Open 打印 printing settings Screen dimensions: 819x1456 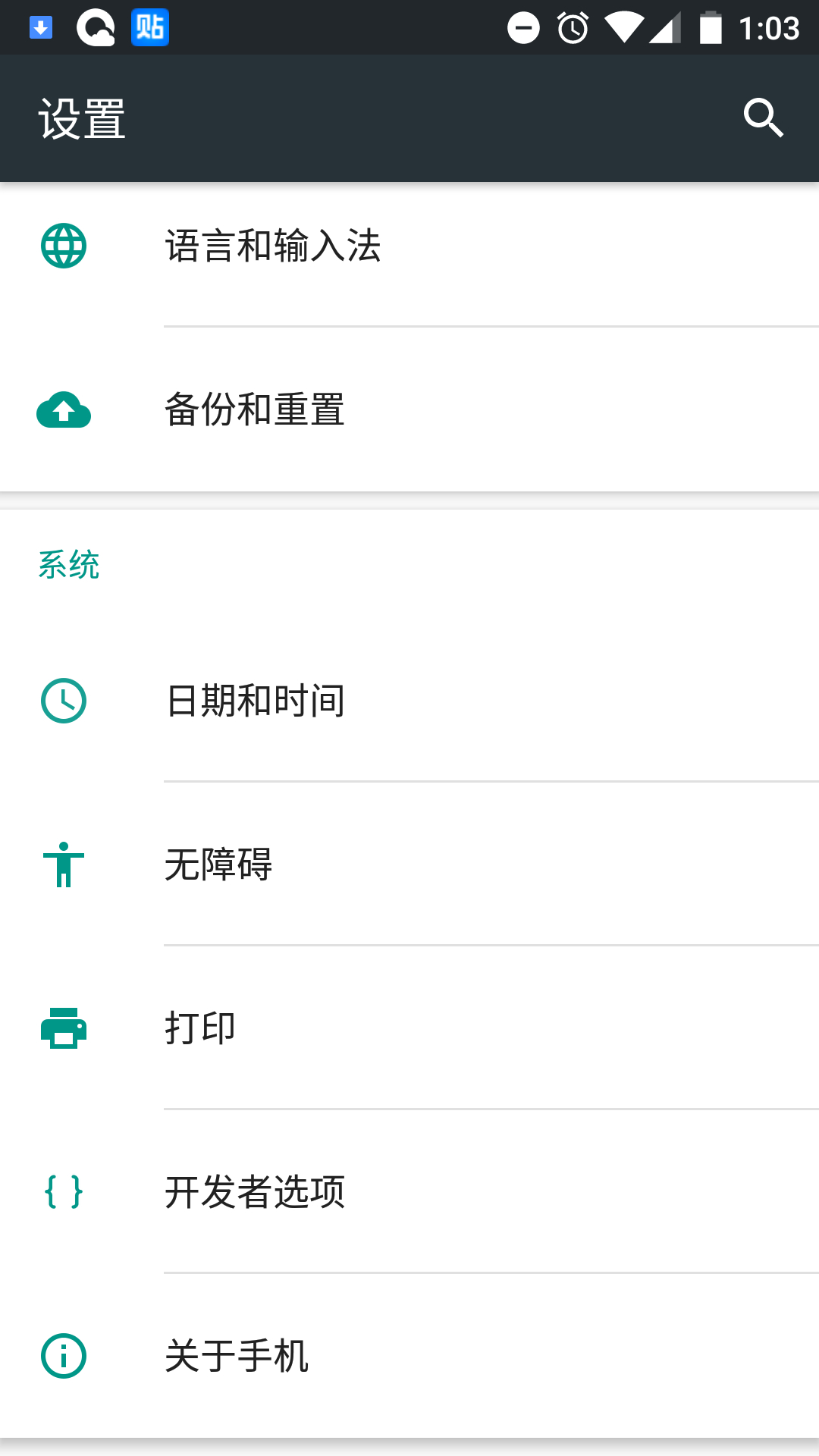pos(409,1028)
